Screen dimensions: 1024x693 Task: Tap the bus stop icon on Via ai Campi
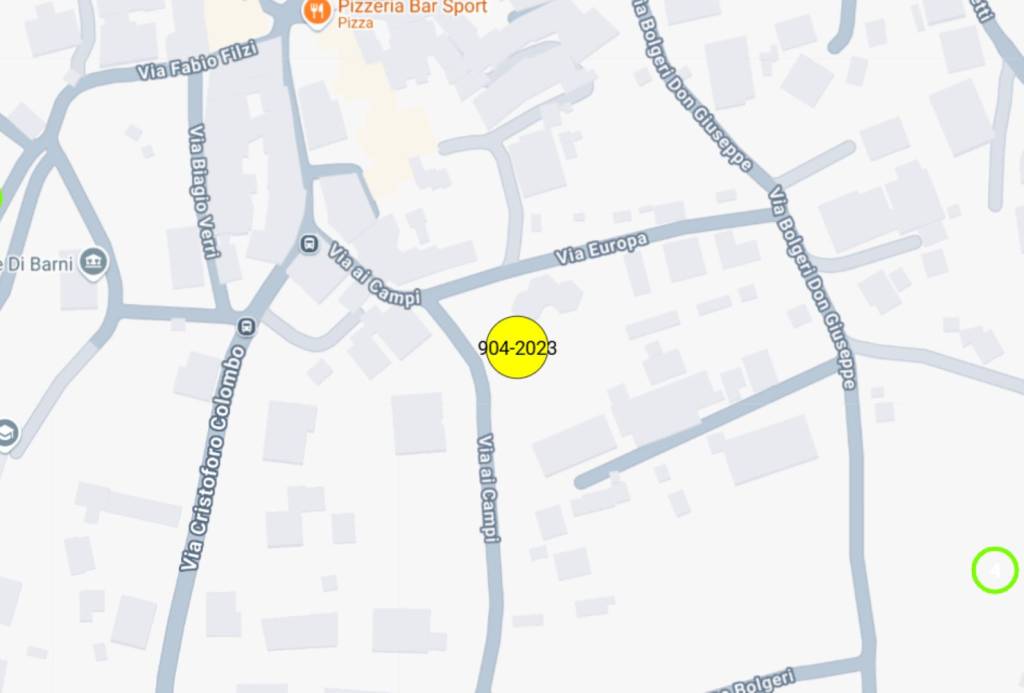(x=309, y=244)
